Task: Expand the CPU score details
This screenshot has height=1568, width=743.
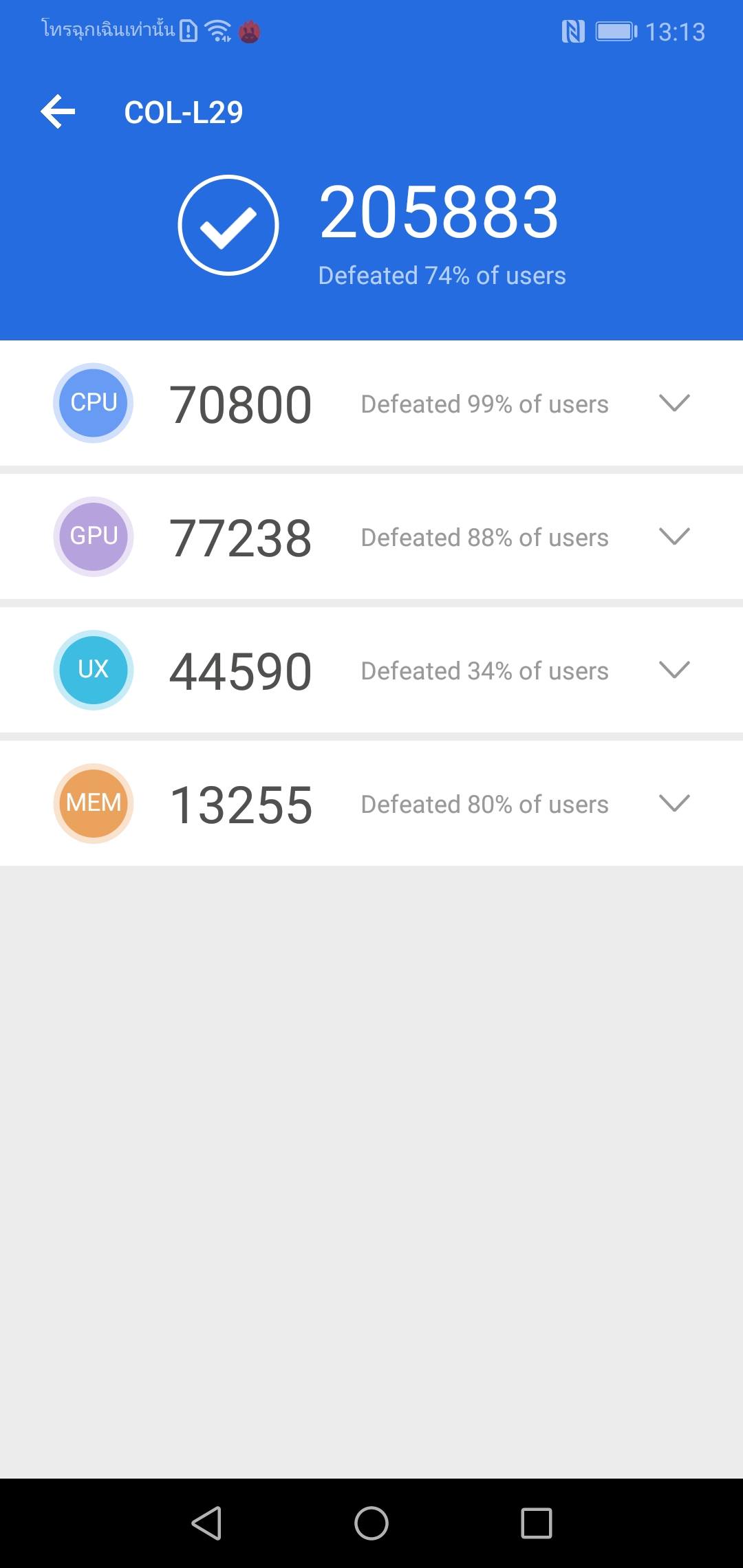Action: click(x=674, y=403)
